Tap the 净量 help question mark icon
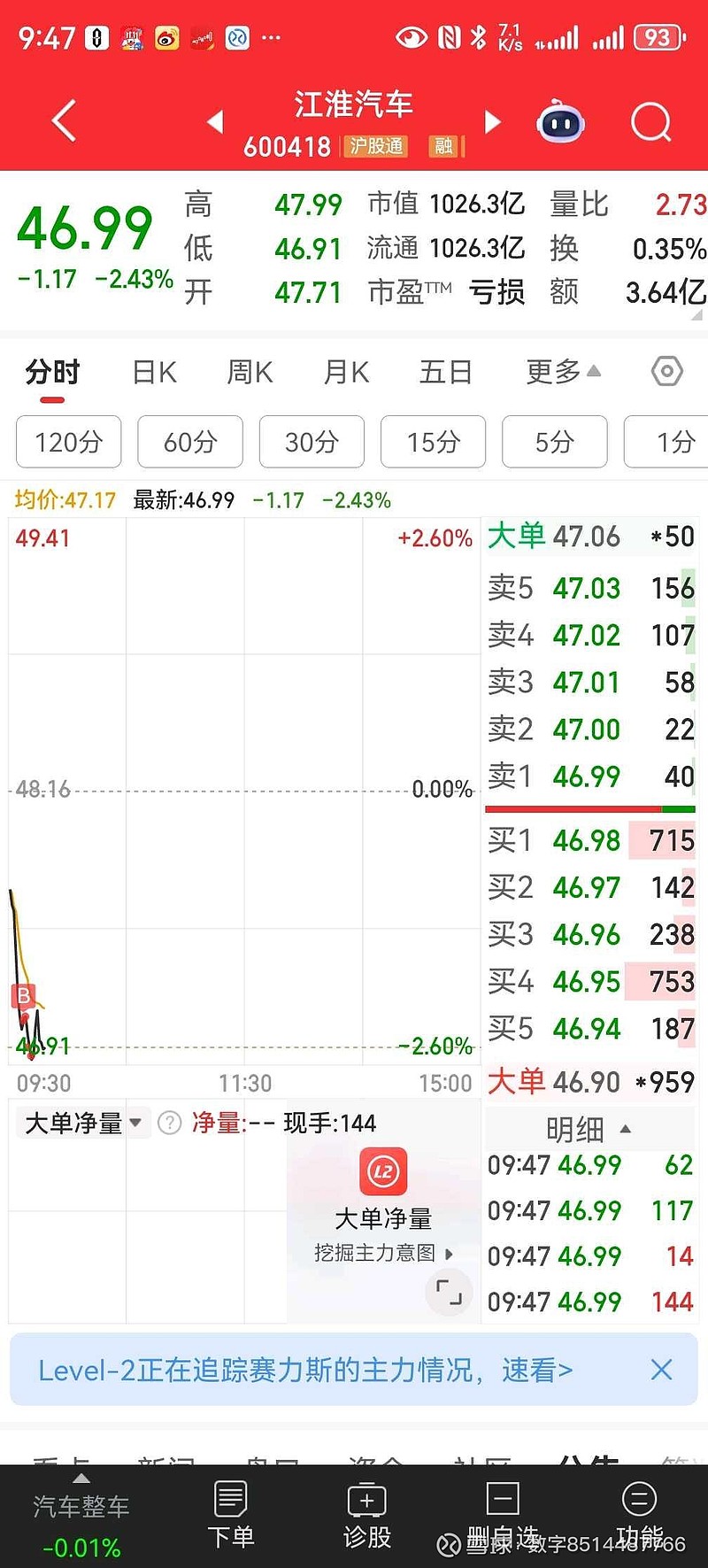 (x=168, y=1123)
